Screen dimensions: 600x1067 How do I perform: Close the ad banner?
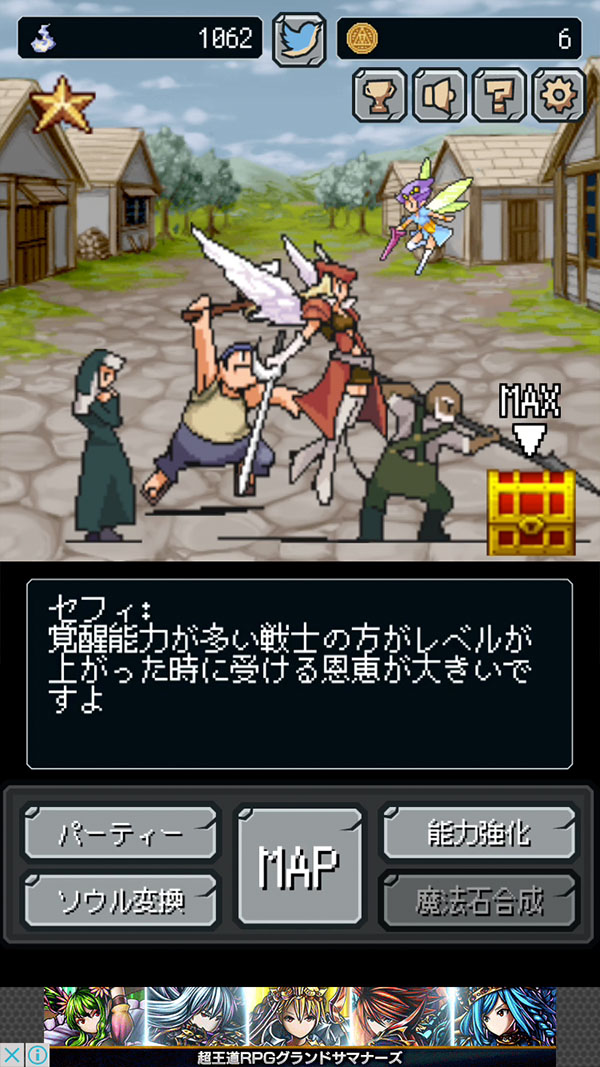11,1055
